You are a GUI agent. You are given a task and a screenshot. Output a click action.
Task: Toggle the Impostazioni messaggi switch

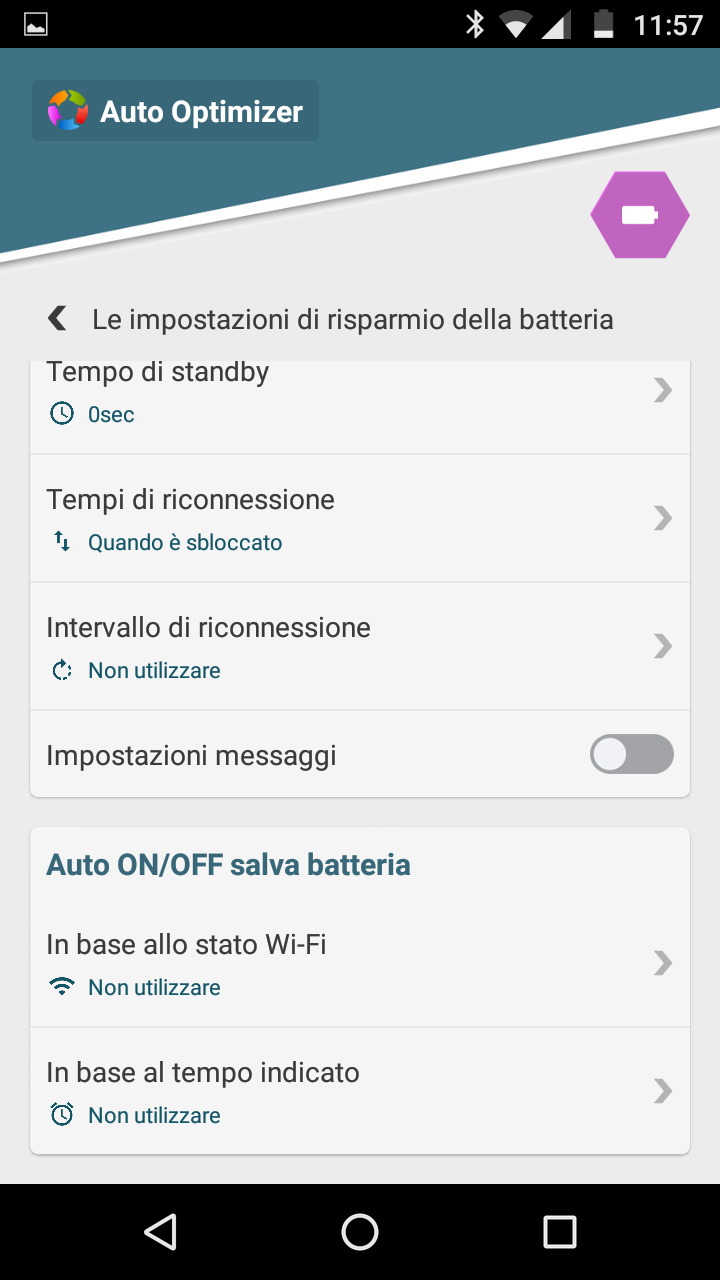point(631,754)
